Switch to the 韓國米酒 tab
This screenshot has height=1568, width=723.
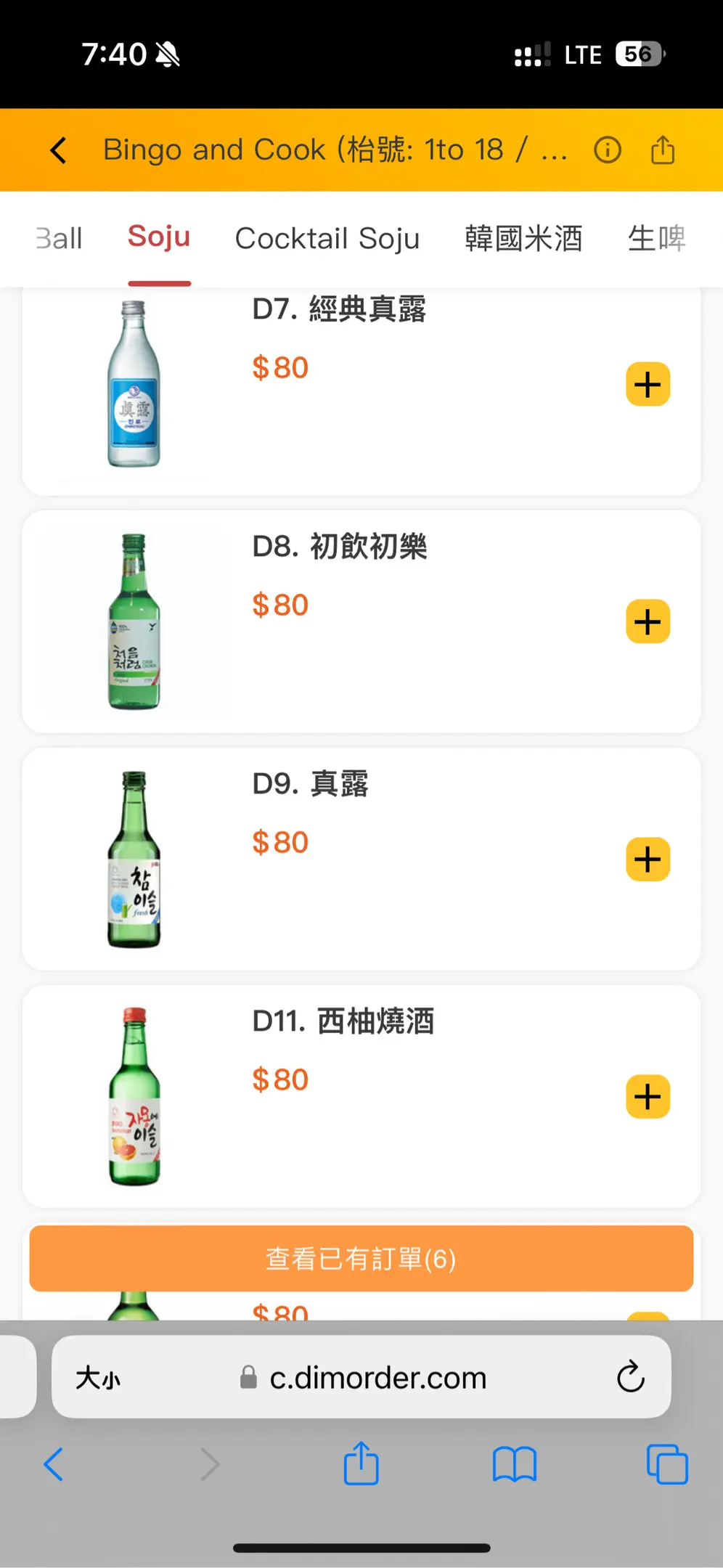coord(523,238)
